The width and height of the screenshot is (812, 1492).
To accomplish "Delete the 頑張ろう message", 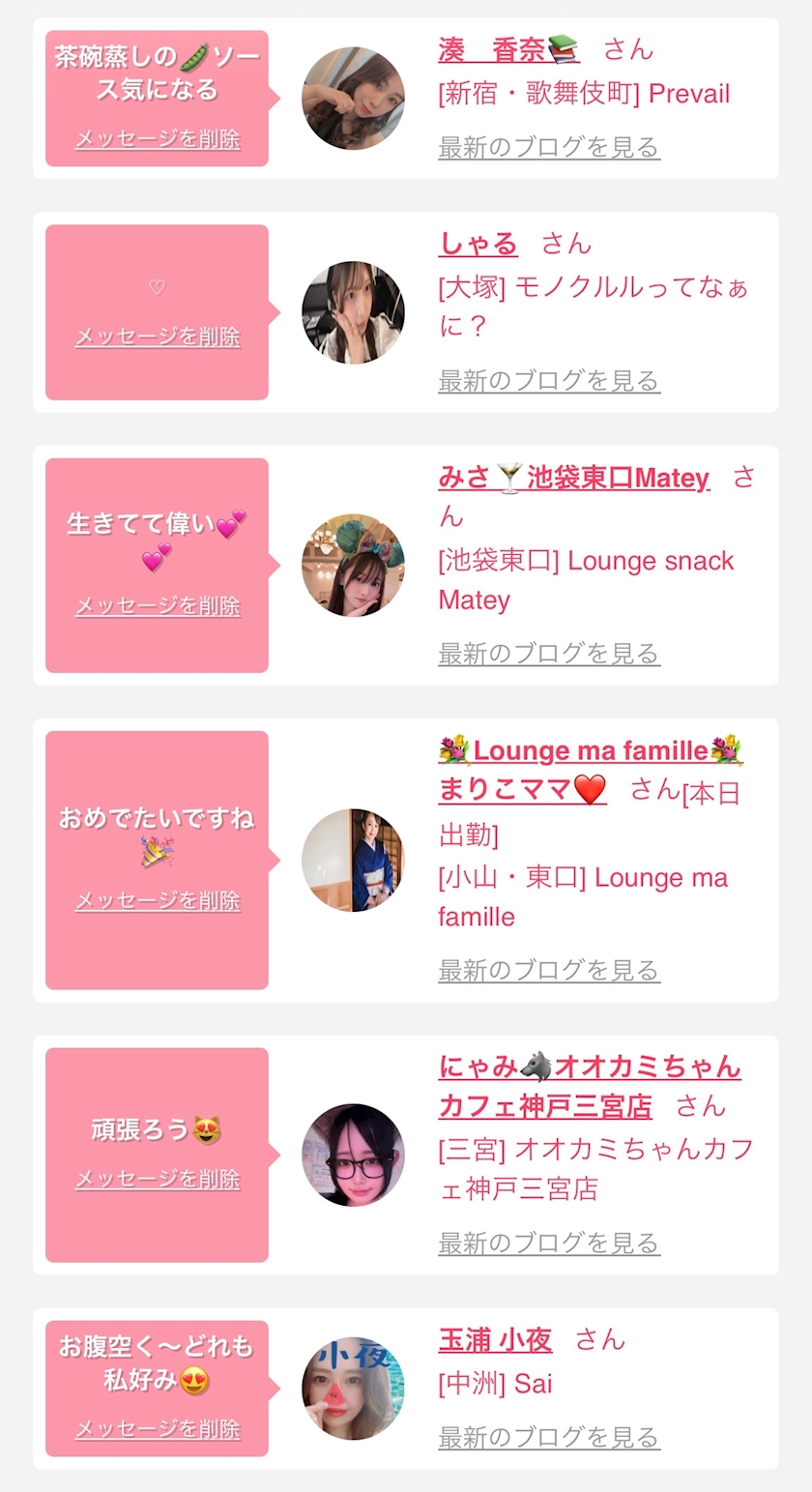I will 158,1180.
